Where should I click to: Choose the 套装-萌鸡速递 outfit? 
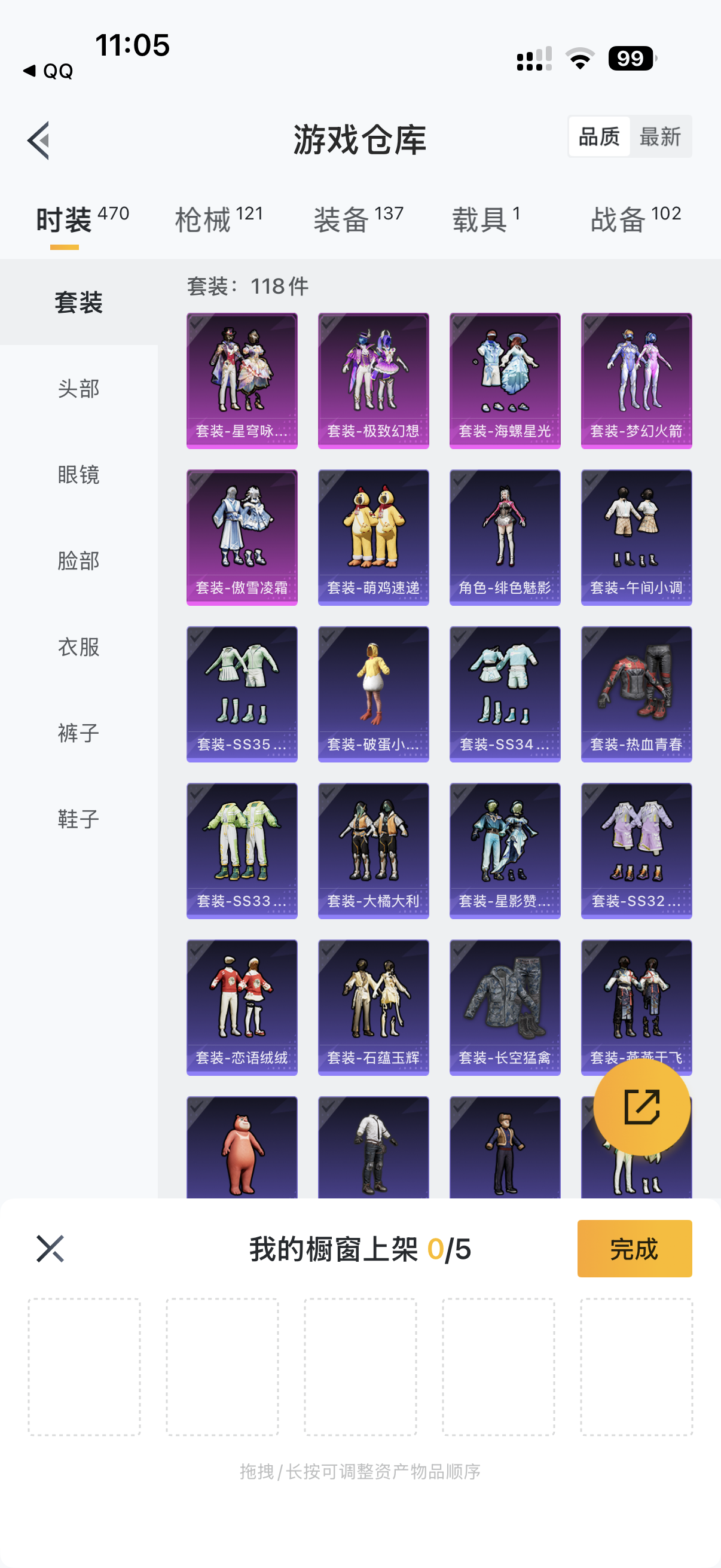(x=373, y=537)
